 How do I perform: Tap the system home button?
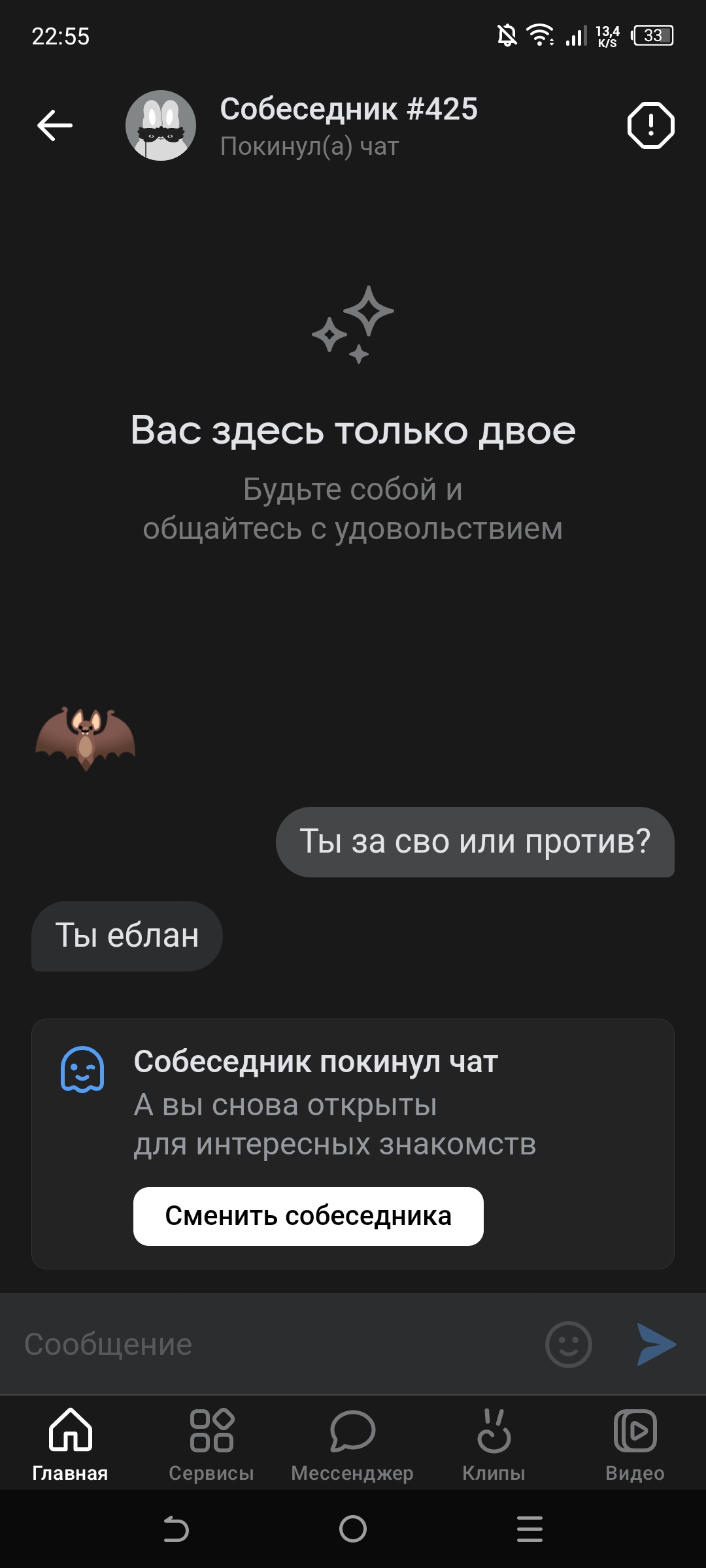pyautogui.click(x=353, y=1529)
